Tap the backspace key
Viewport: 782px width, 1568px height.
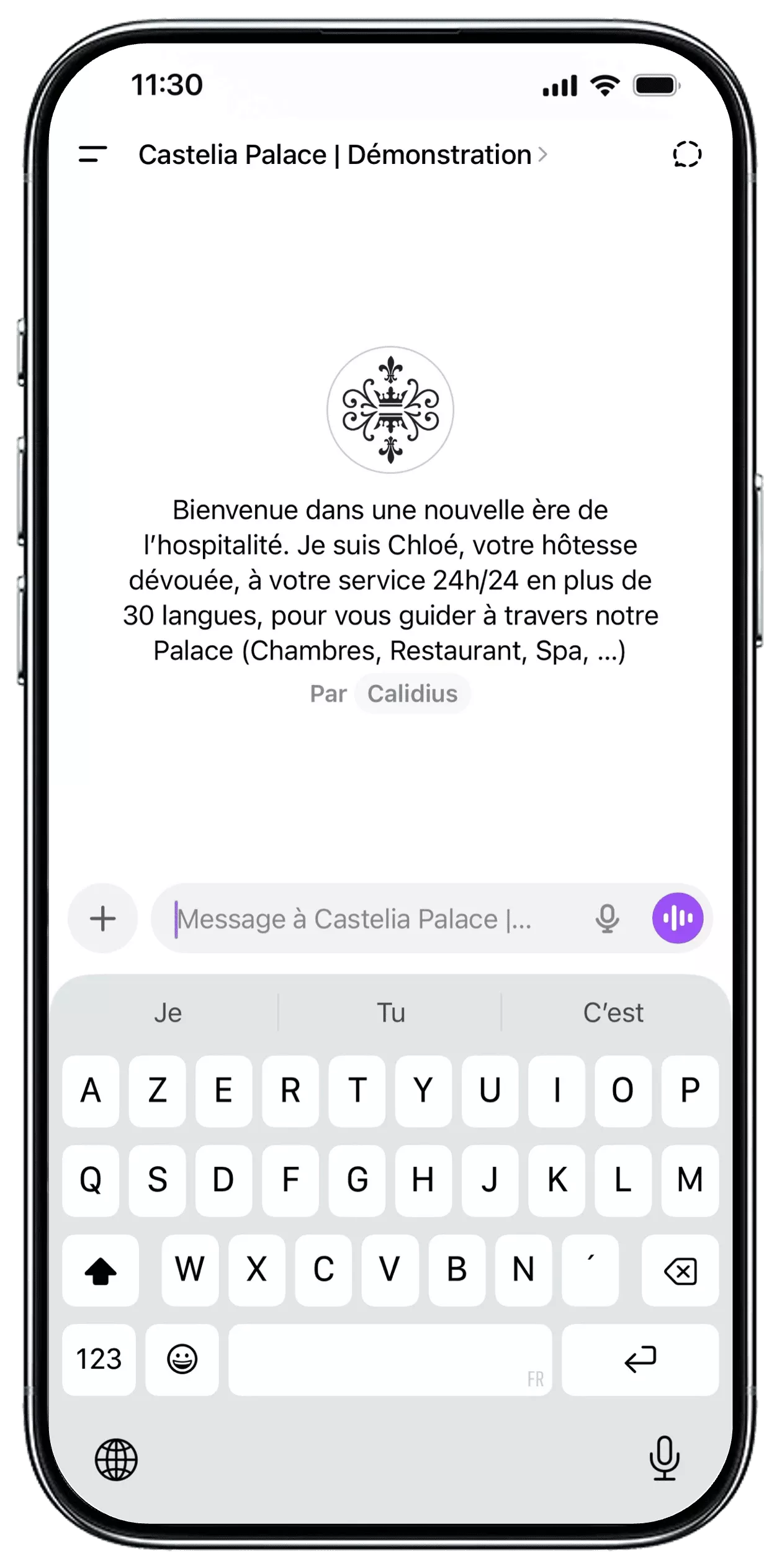pos(680,1270)
